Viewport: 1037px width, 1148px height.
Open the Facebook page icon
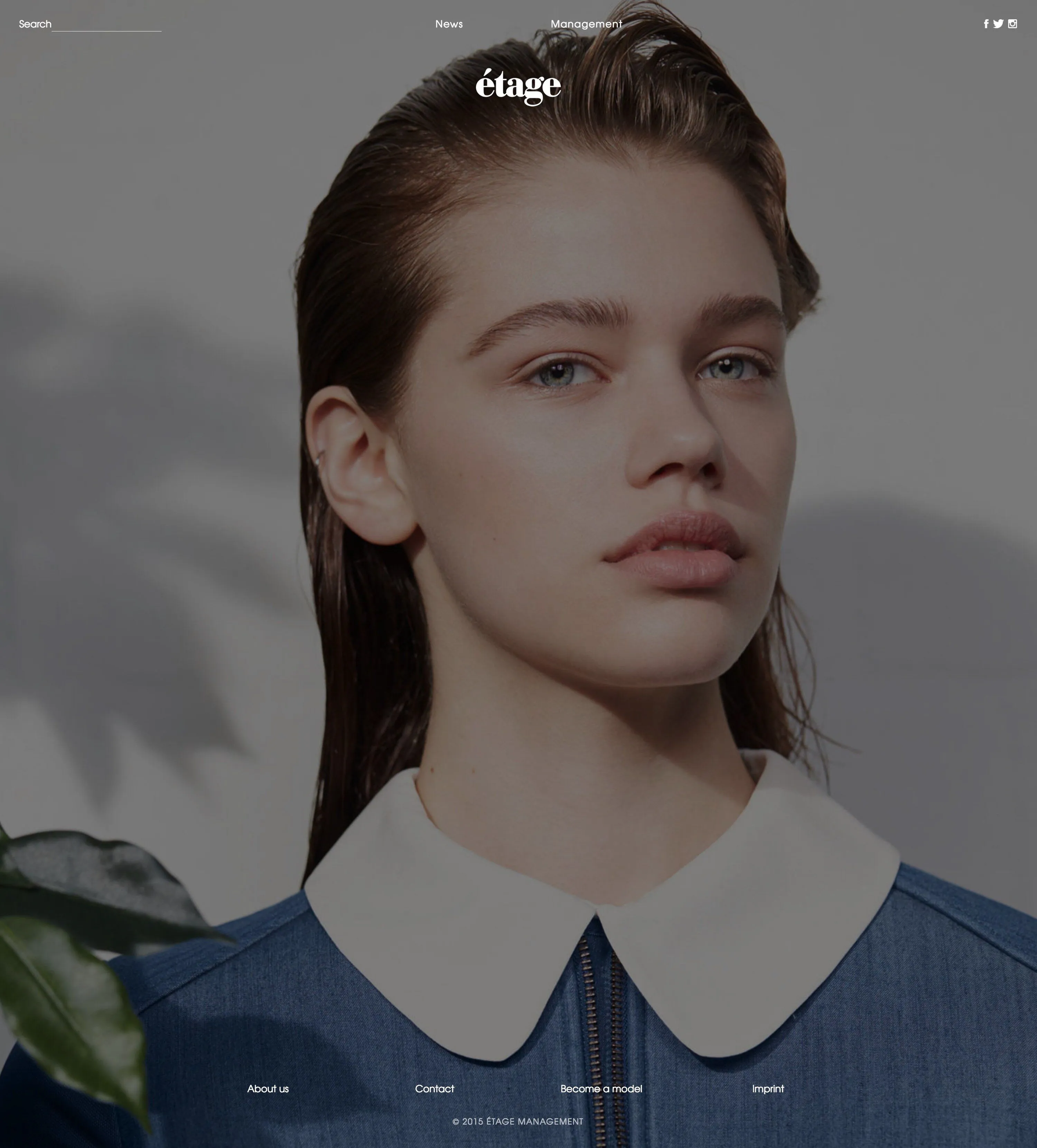pyautogui.click(x=986, y=24)
